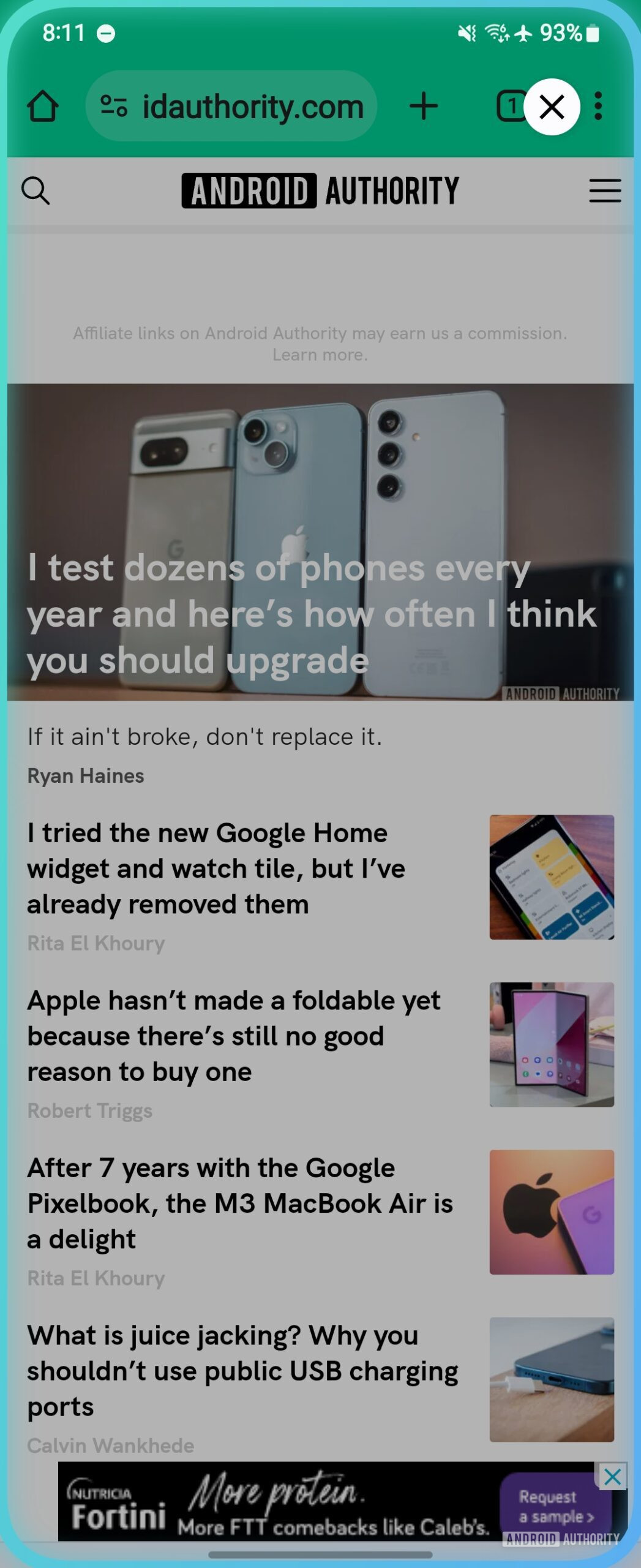Open the Android Authority site search
641x1568 pixels.
click(36, 190)
